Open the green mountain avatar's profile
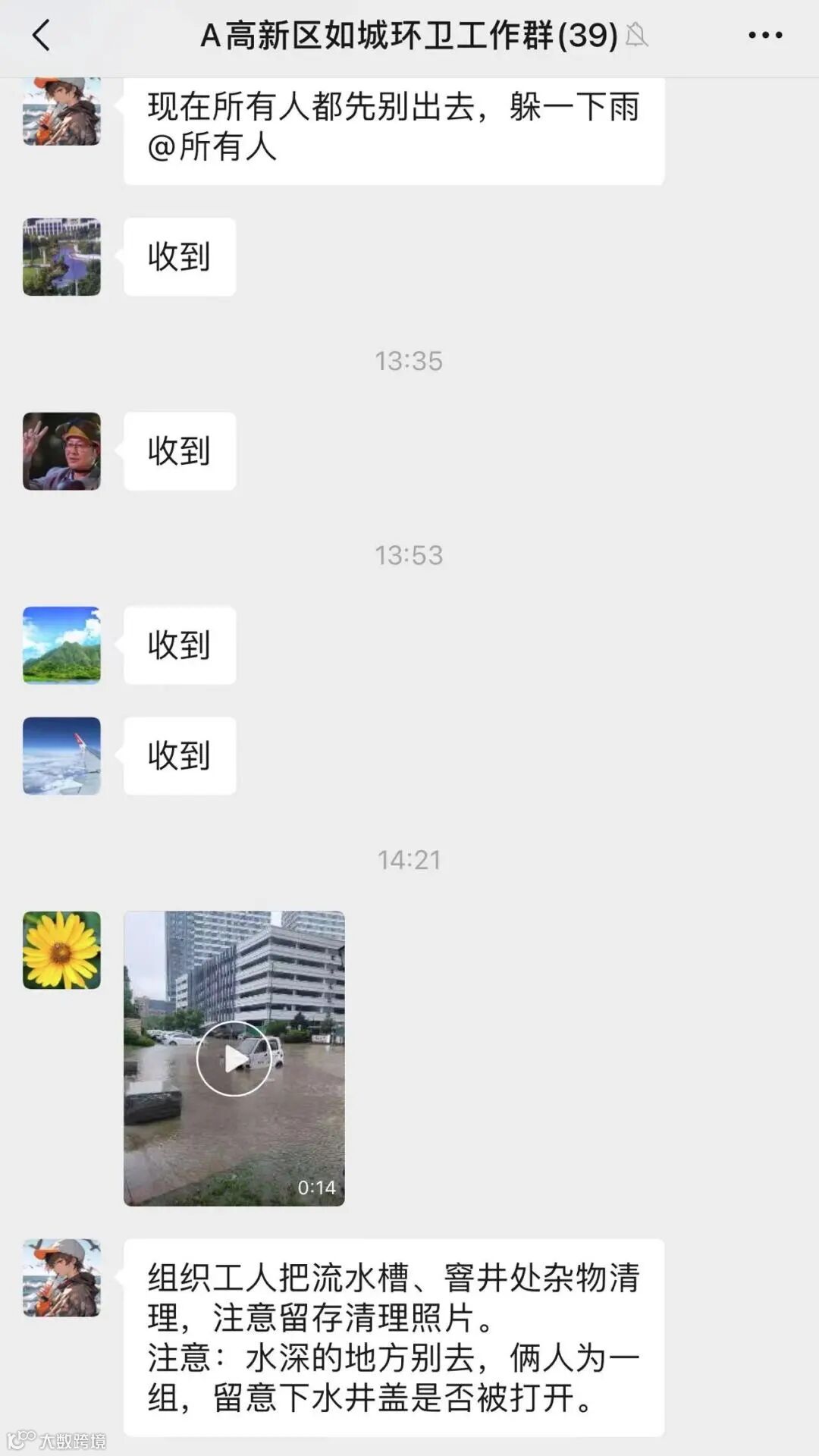The width and height of the screenshot is (819, 1456). (x=61, y=645)
